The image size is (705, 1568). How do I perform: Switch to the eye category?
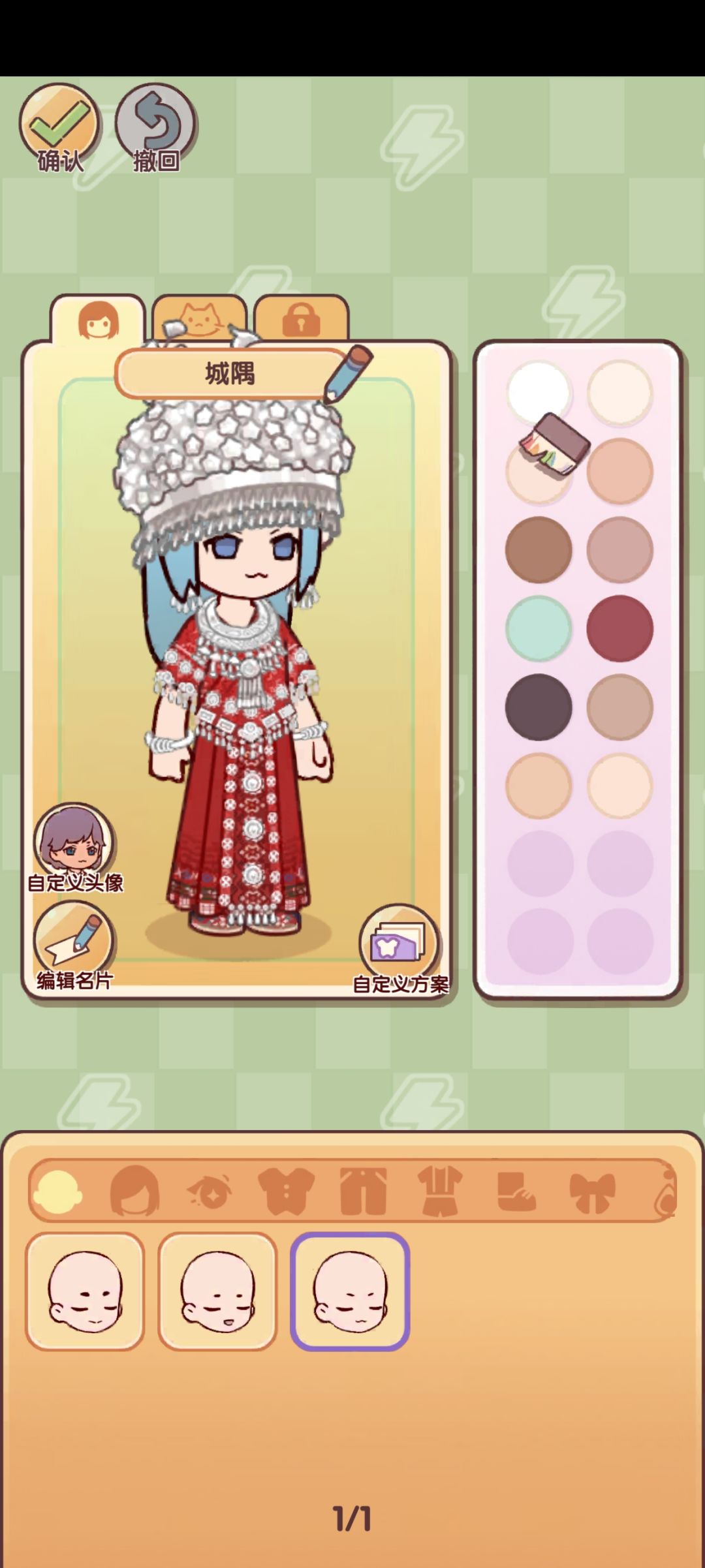pos(210,1191)
